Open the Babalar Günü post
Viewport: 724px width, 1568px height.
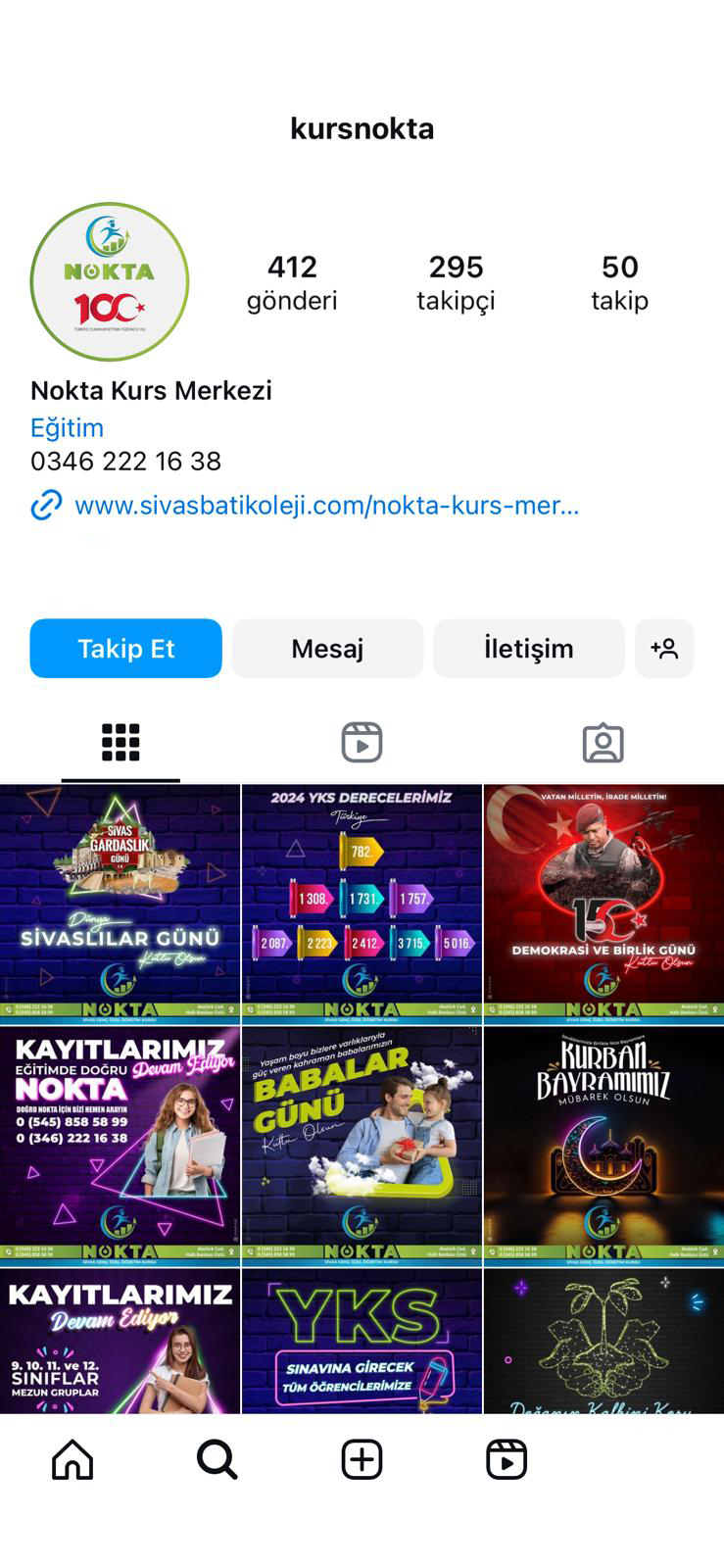(362, 1146)
